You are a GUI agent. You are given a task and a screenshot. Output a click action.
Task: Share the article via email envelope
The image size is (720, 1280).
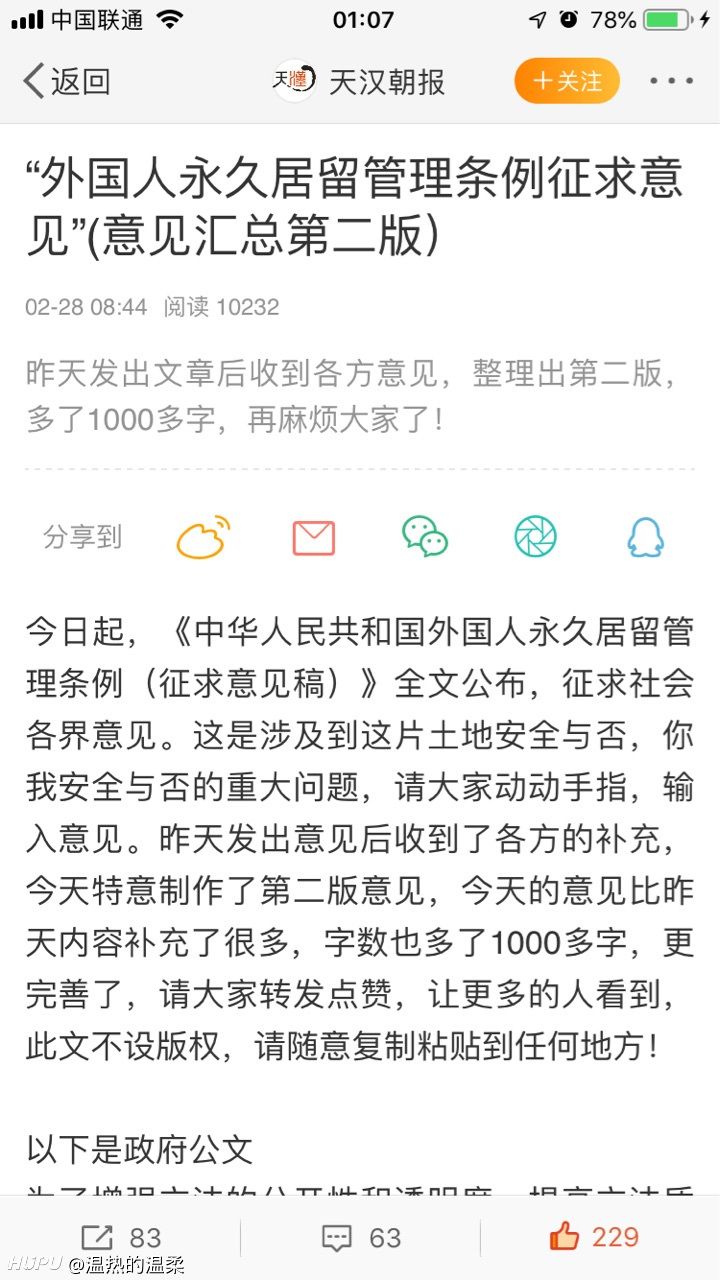(x=314, y=538)
